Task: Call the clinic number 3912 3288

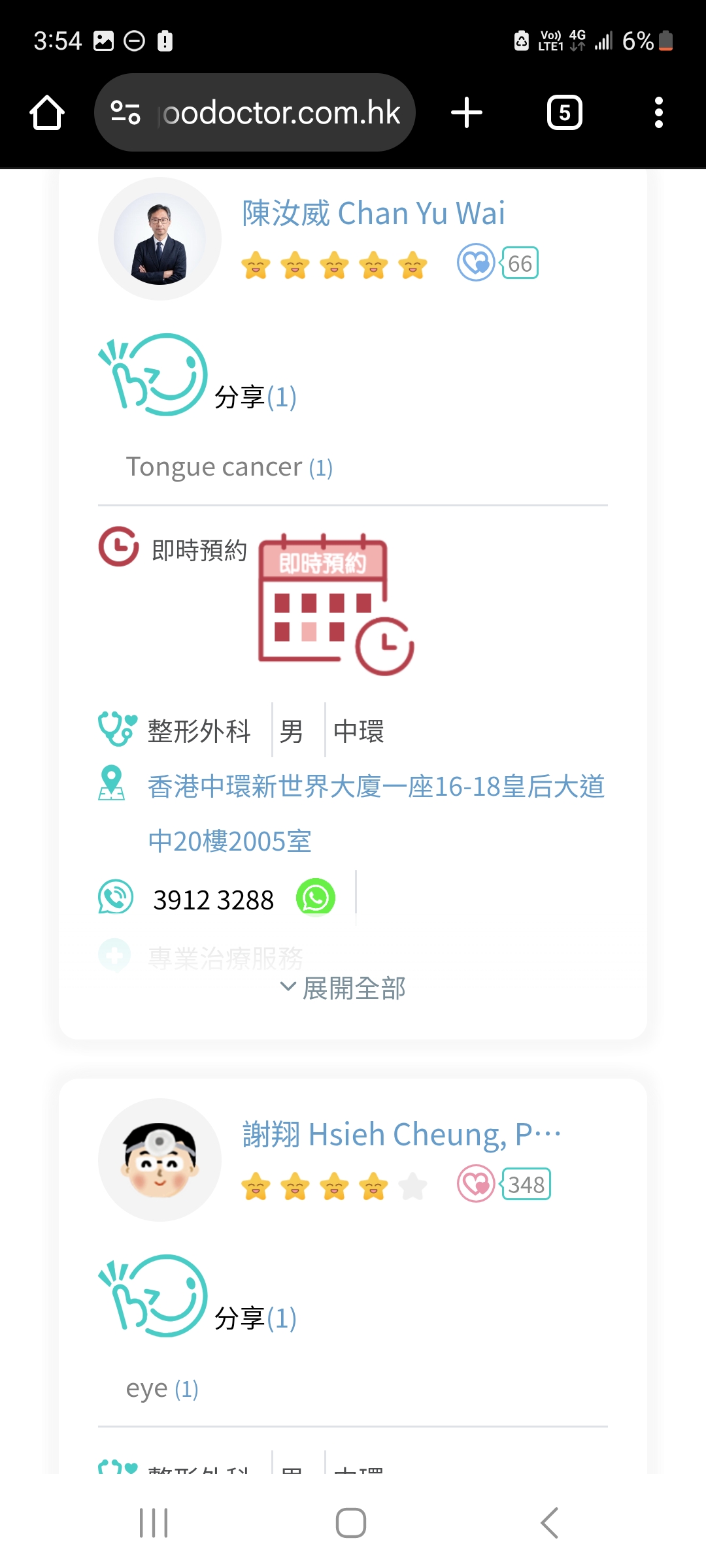Action: 213,900
